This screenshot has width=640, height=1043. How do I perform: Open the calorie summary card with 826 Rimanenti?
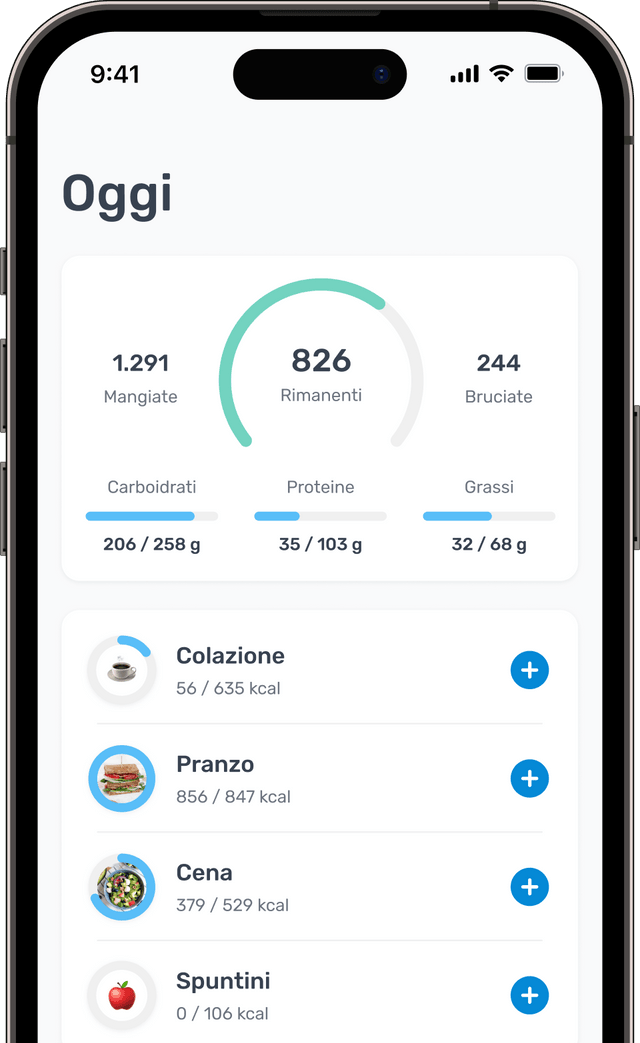pyautogui.click(x=320, y=418)
